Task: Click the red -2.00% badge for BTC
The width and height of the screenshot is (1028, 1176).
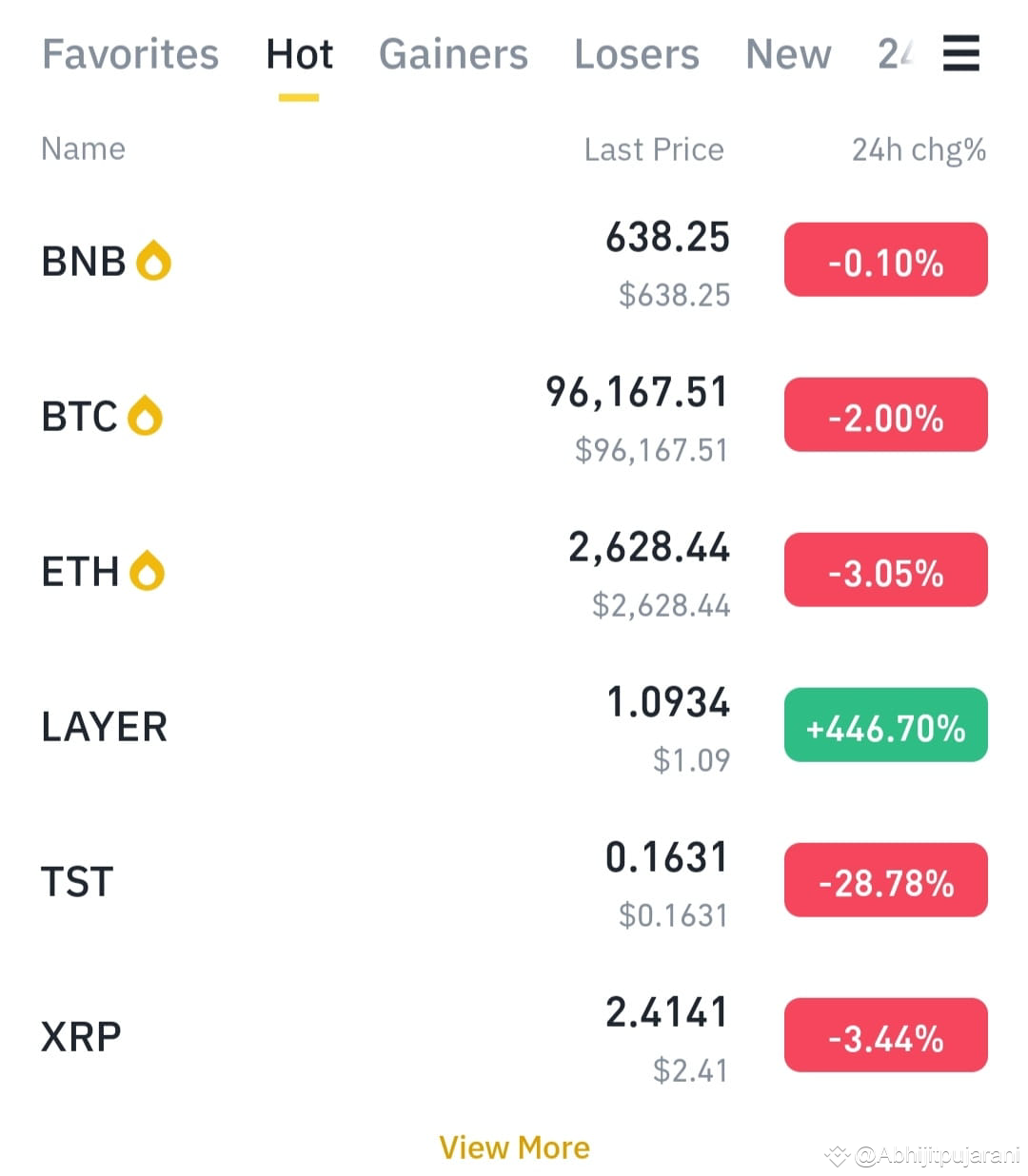Action: 885,415
